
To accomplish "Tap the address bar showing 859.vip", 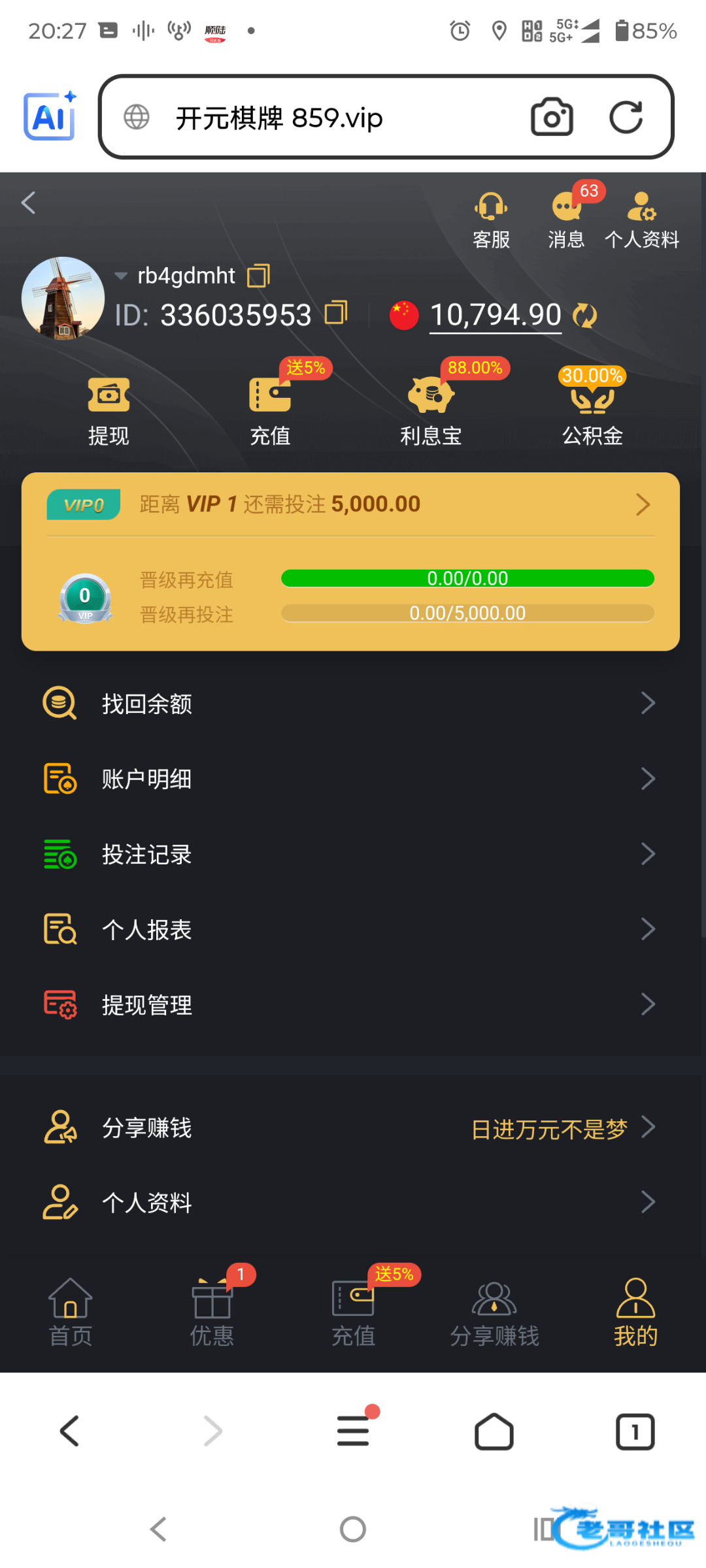I will 314,118.
